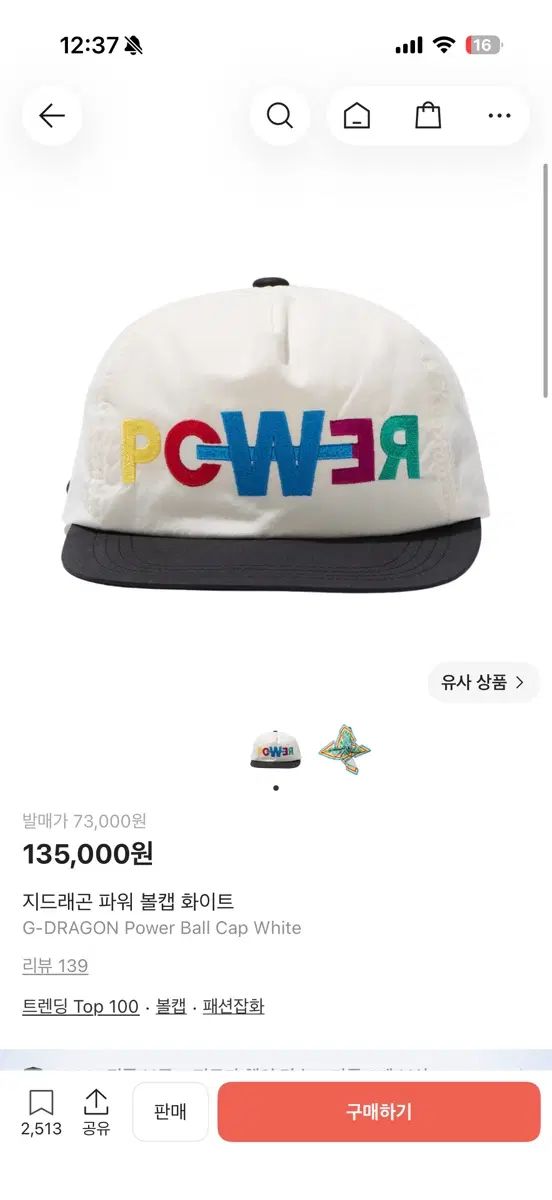Select the white cap thumbnail
The width and height of the screenshot is (552, 1200).
click(275, 750)
